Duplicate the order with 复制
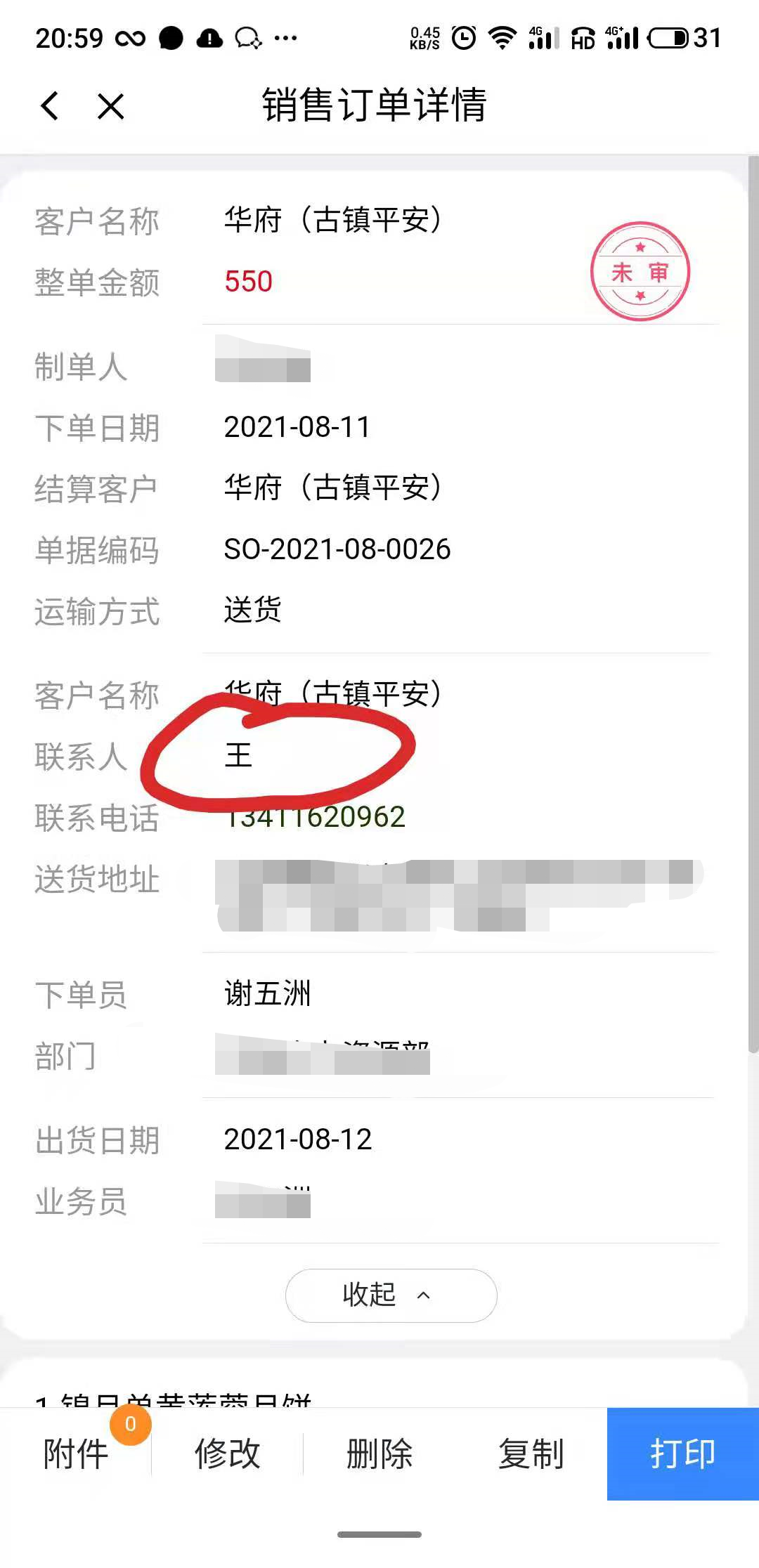 [x=531, y=1453]
